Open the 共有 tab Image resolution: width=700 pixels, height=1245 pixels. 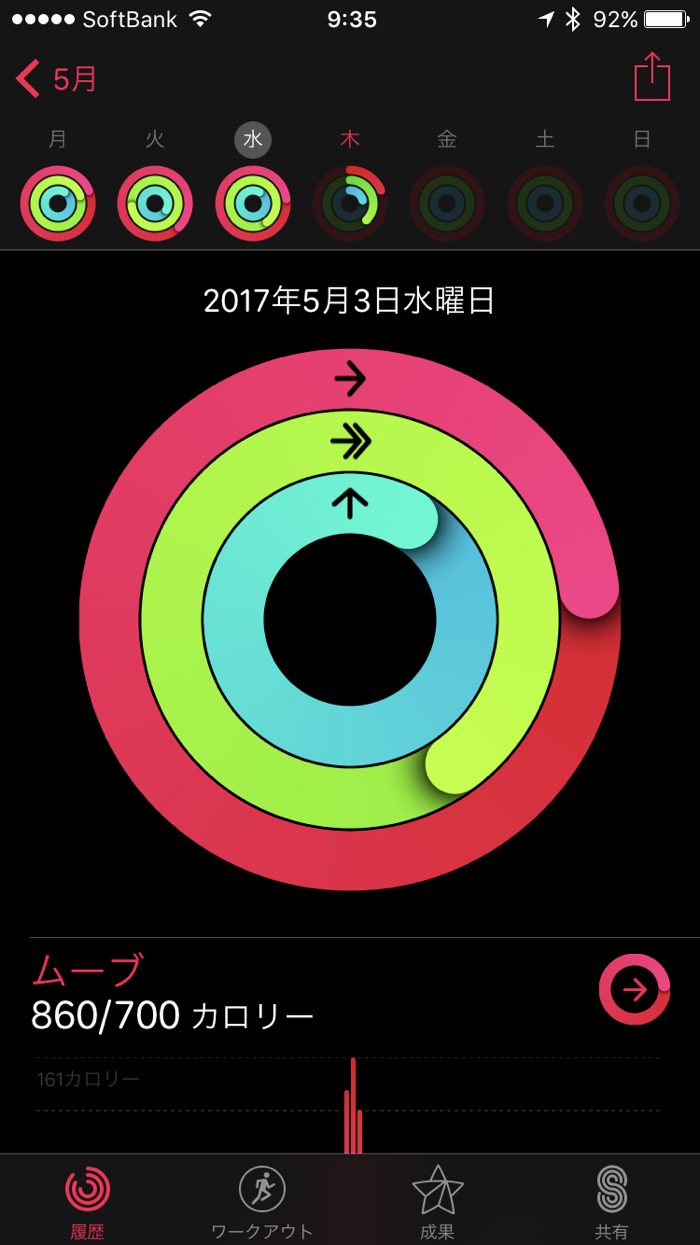pos(611,1200)
